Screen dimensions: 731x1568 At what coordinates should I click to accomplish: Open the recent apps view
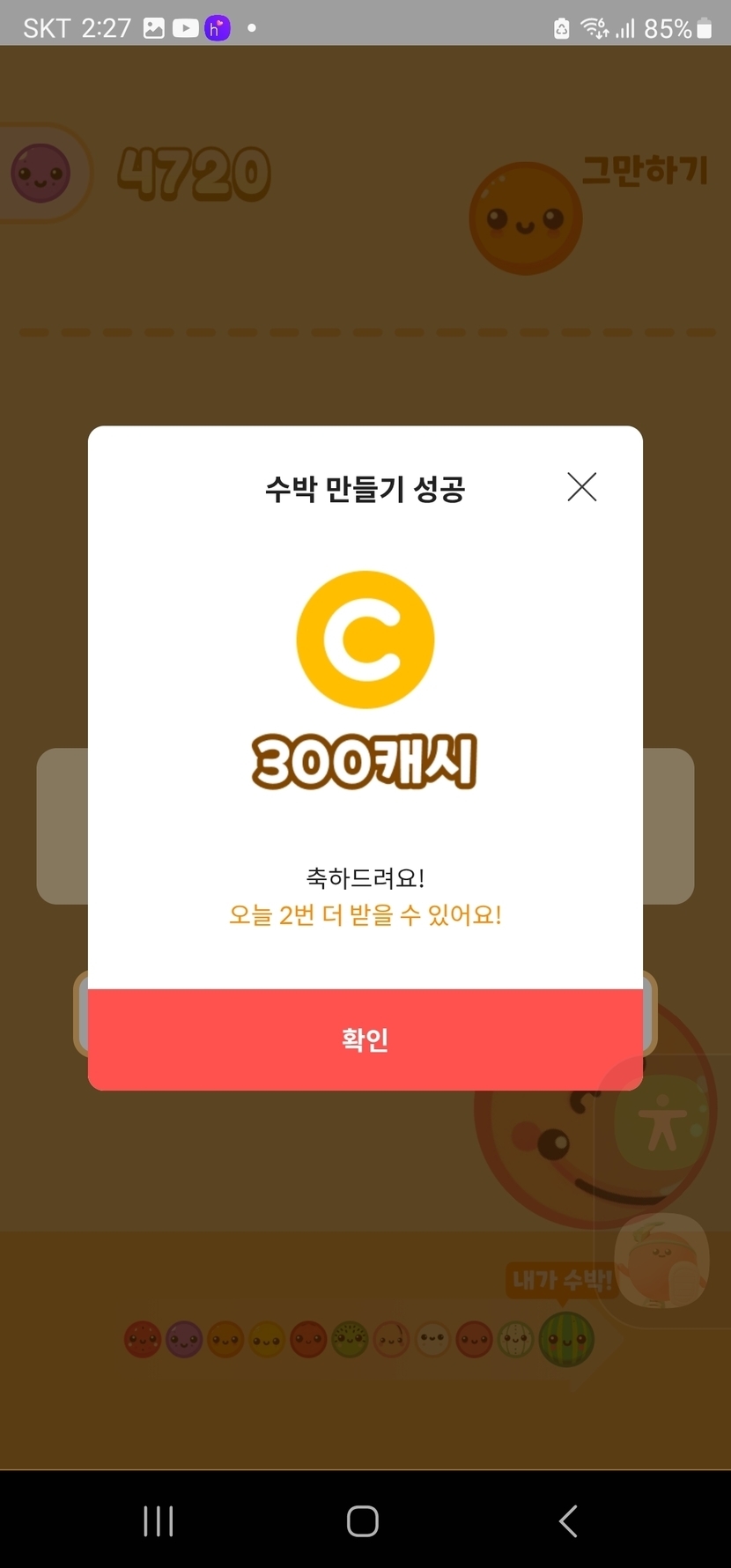159,1520
